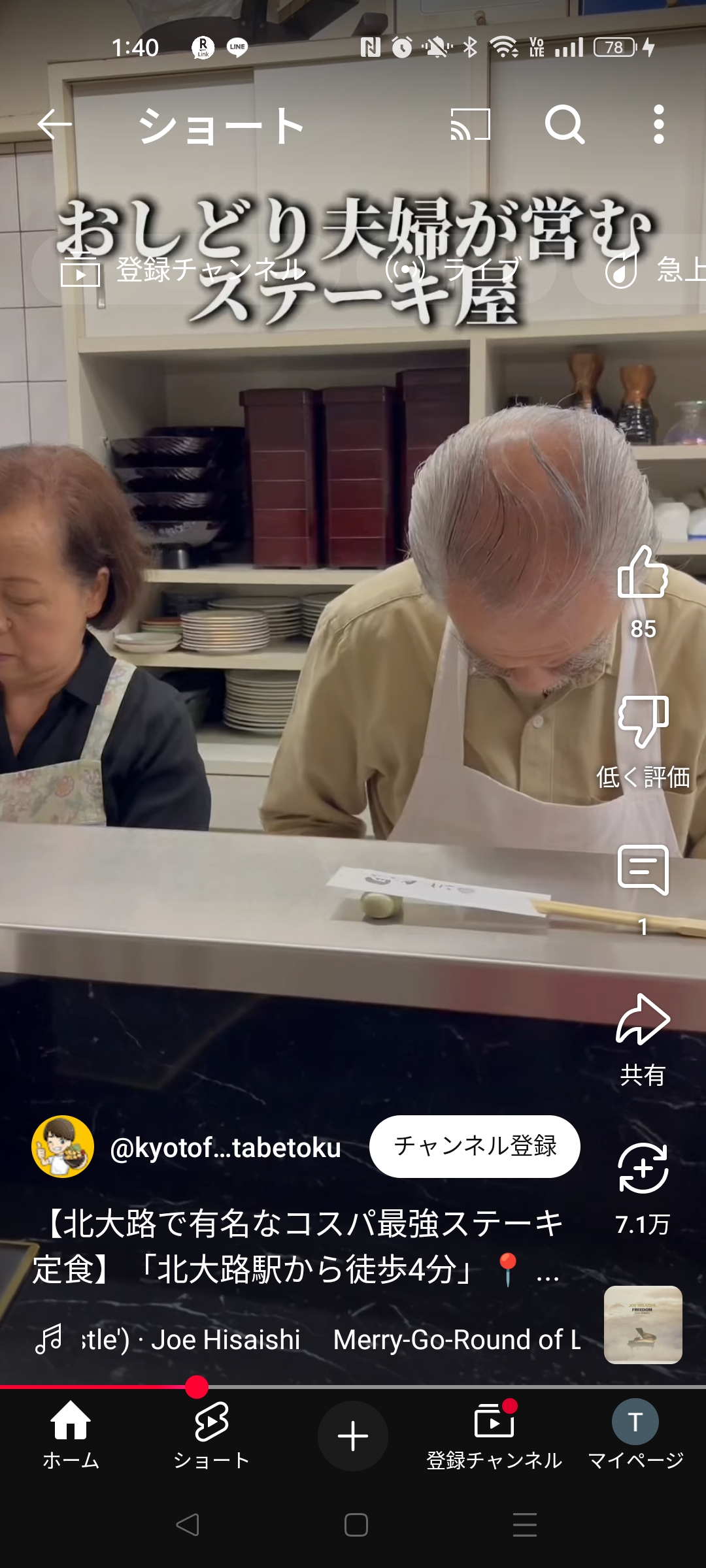Go to the マイページ tab
The image size is (706, 1568).
pyautogui.click(x=635, y=1435)
